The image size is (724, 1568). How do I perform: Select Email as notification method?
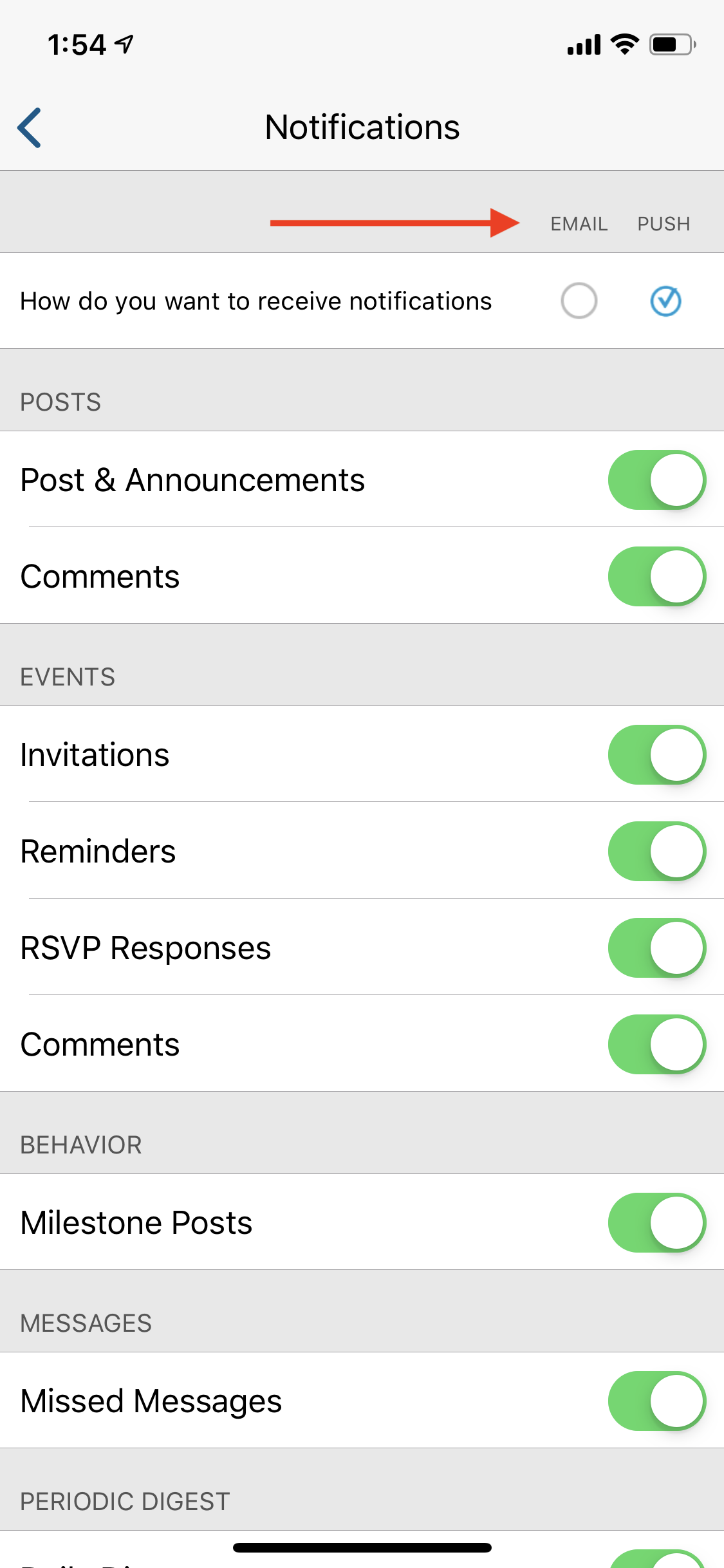pyautogui.click(x=579, y=301)
